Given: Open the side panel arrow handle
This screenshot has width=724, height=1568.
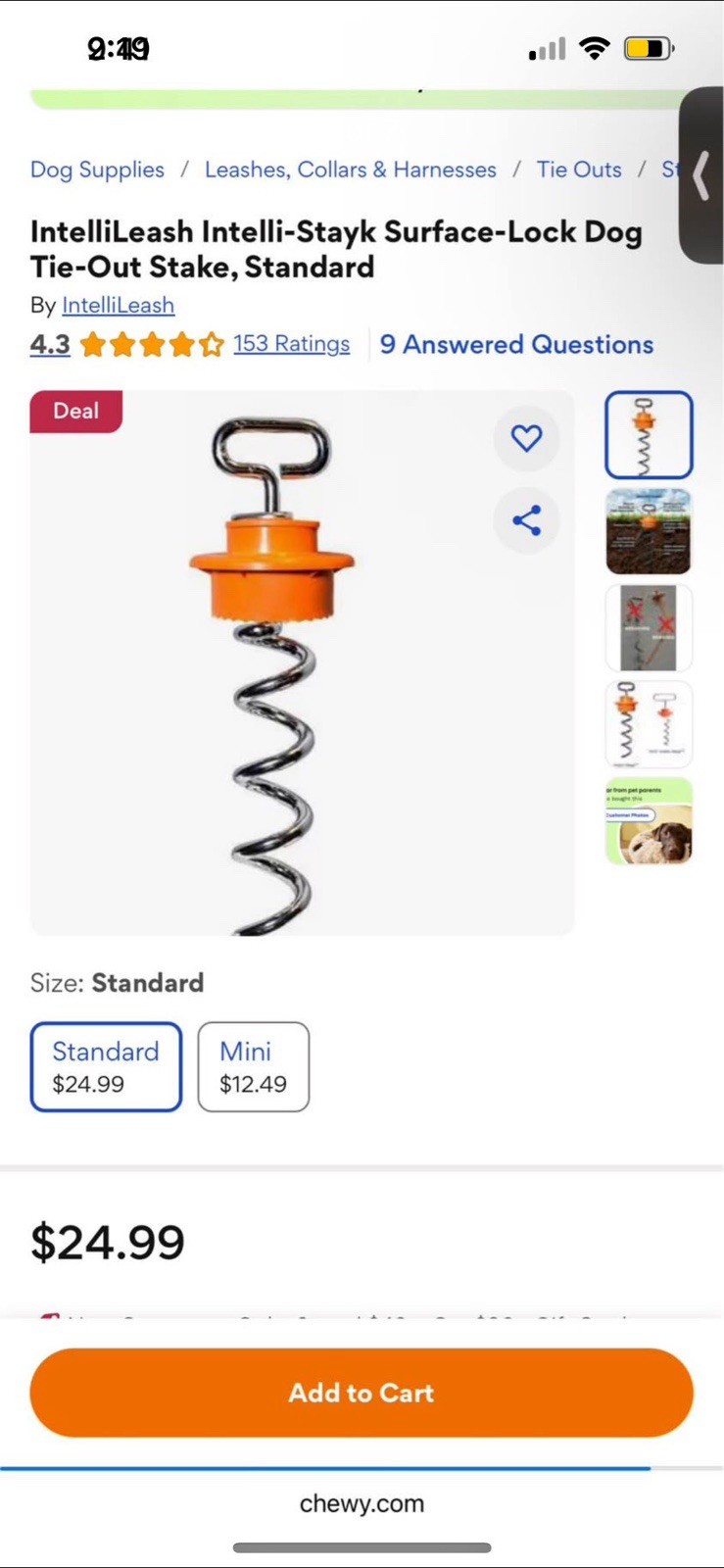Looking at the screenshot, I should (x=701, y=176).
